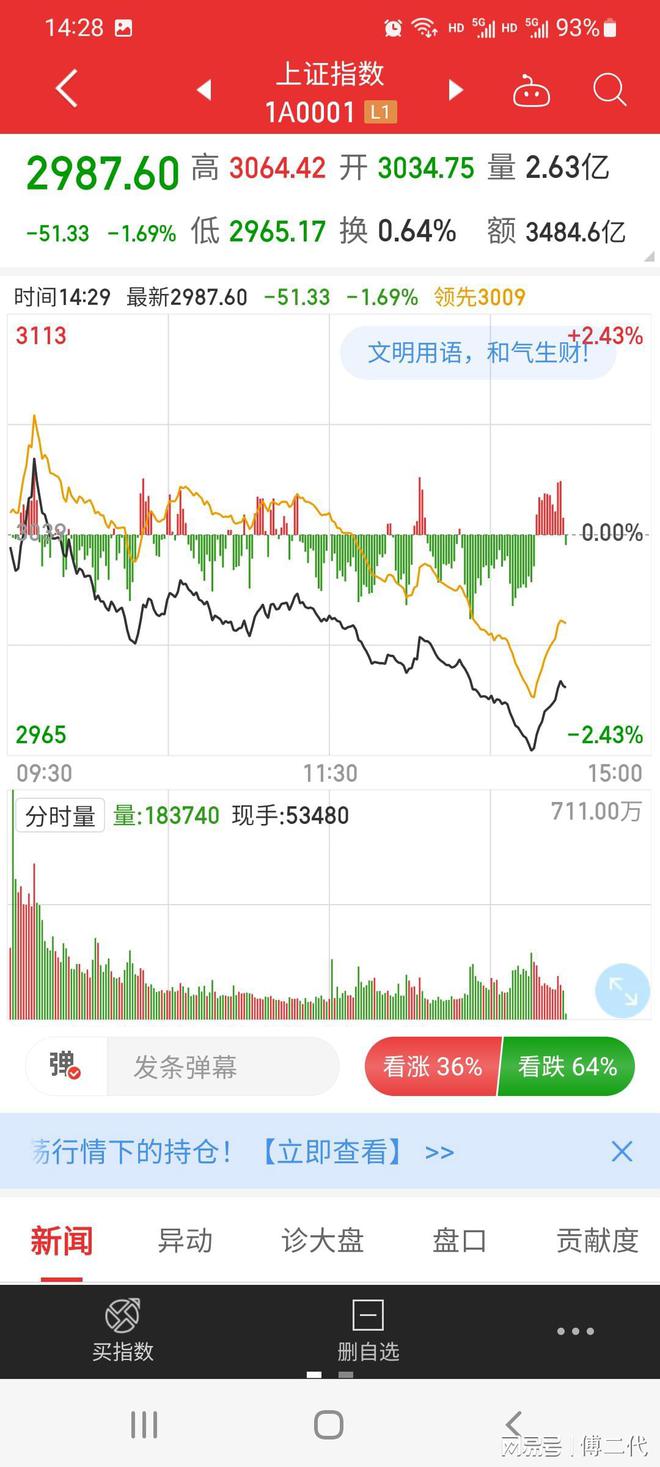Dismiss the holdings banner

tap(622, 1152)
